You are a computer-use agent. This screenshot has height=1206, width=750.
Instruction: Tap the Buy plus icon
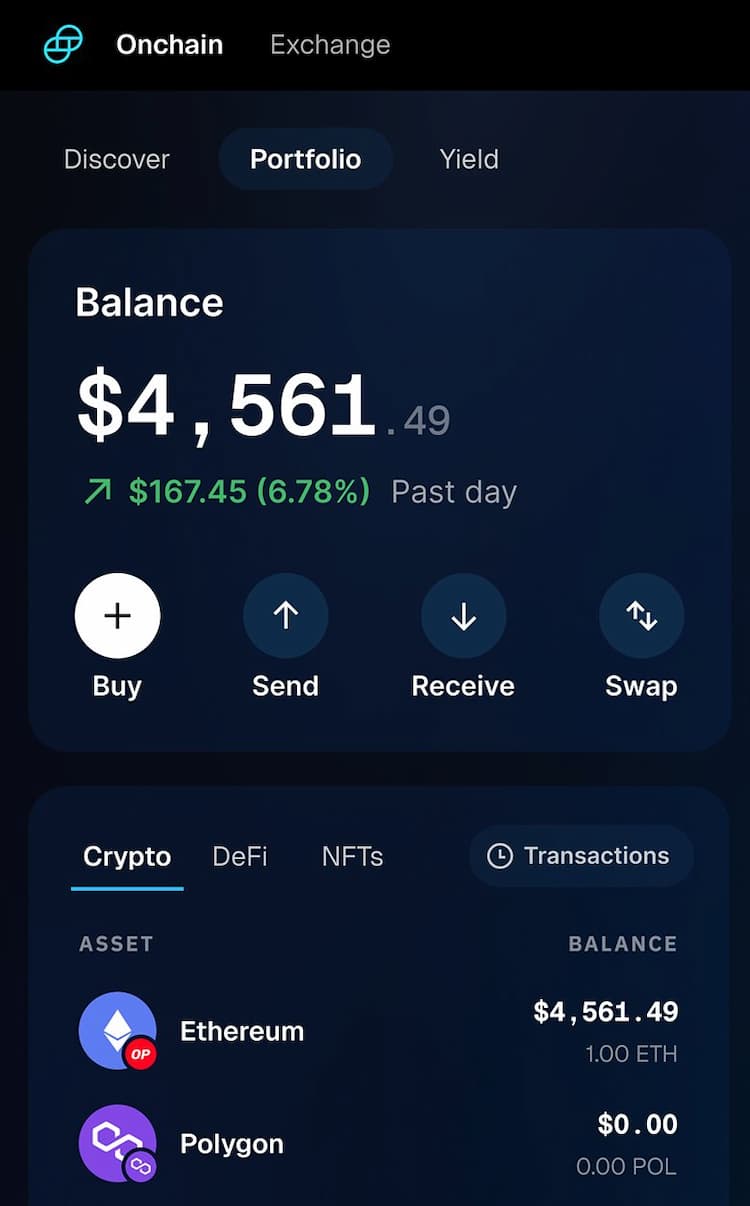[x=117, y=616]
